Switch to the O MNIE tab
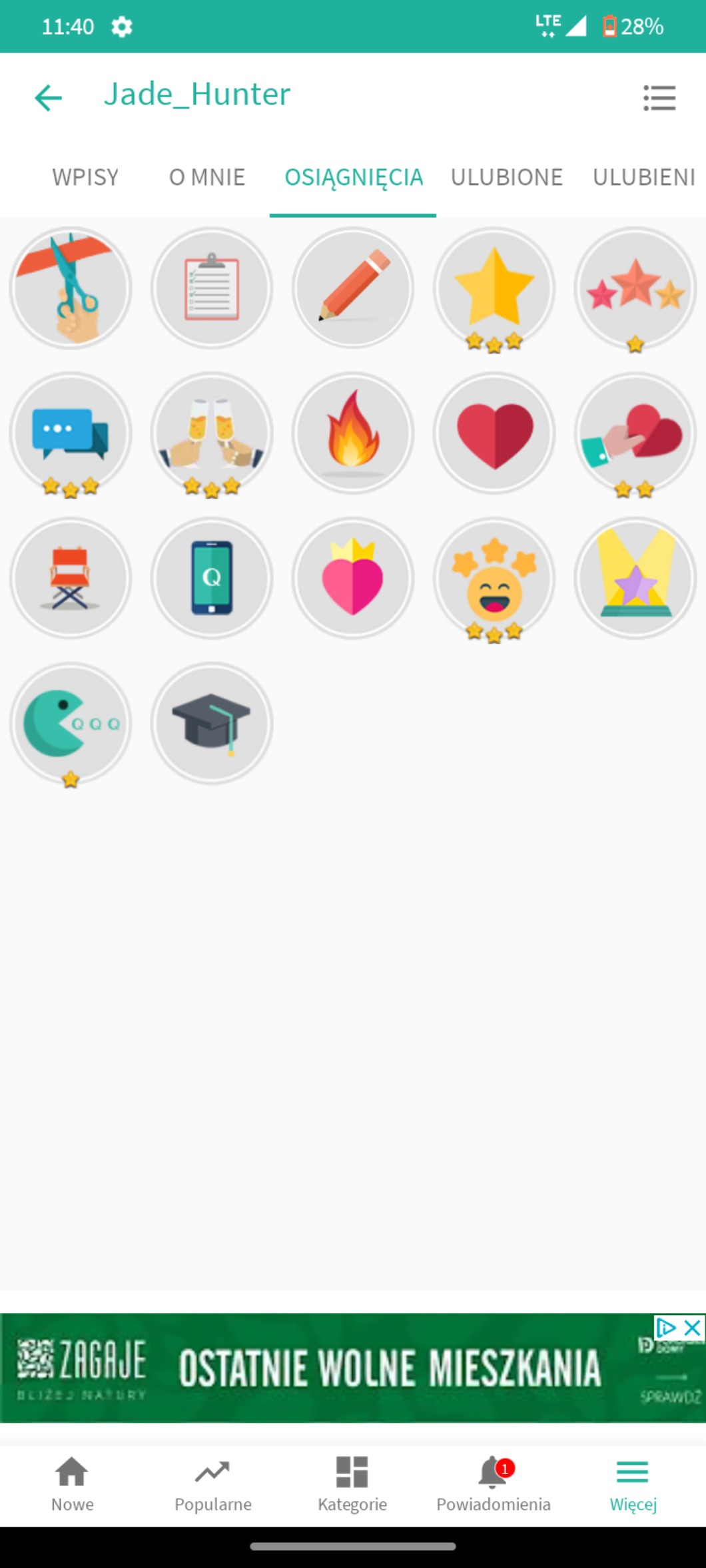 207,177
